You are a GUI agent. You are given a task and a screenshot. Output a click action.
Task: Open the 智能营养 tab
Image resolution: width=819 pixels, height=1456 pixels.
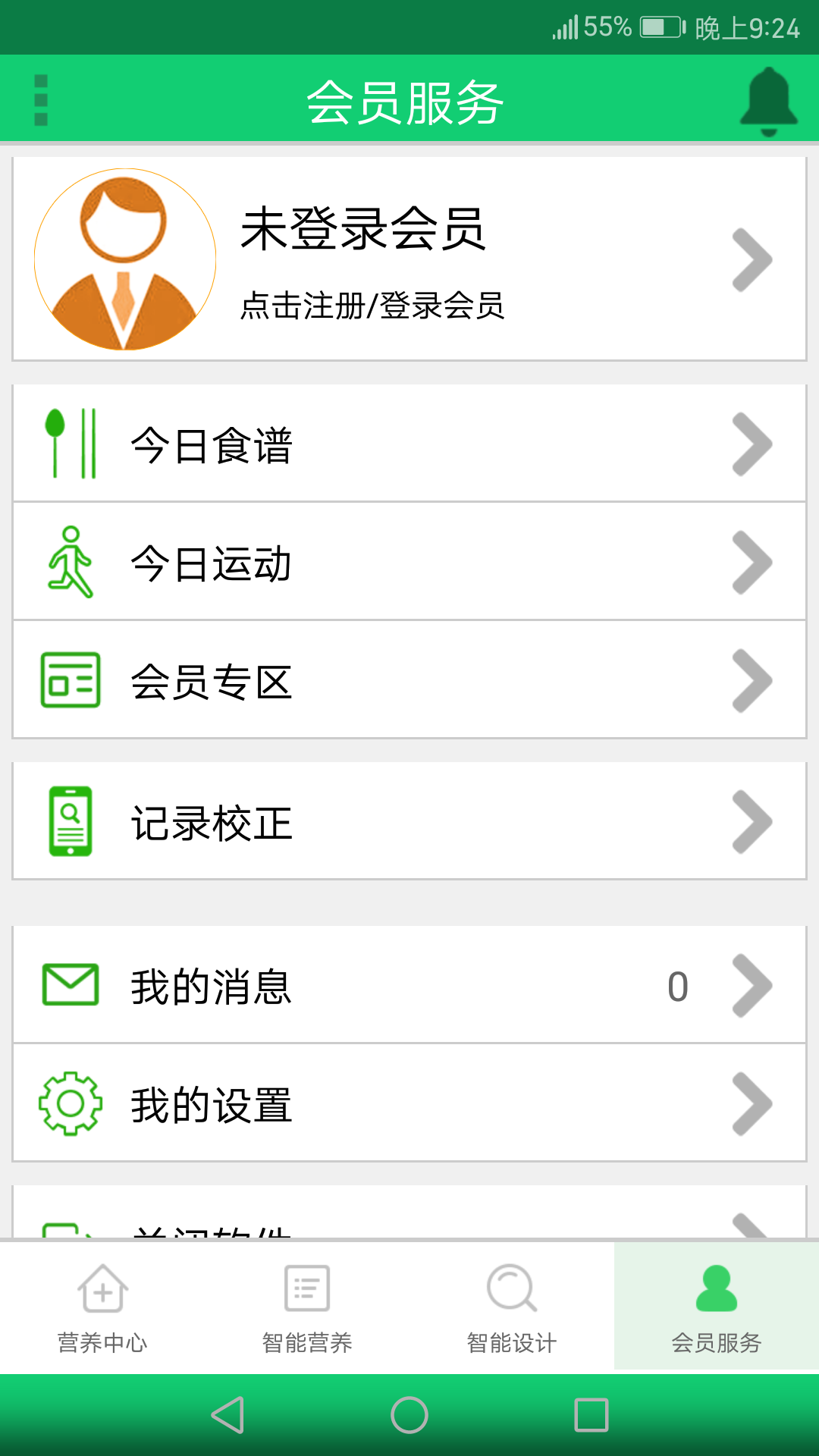pos(307,1308)
